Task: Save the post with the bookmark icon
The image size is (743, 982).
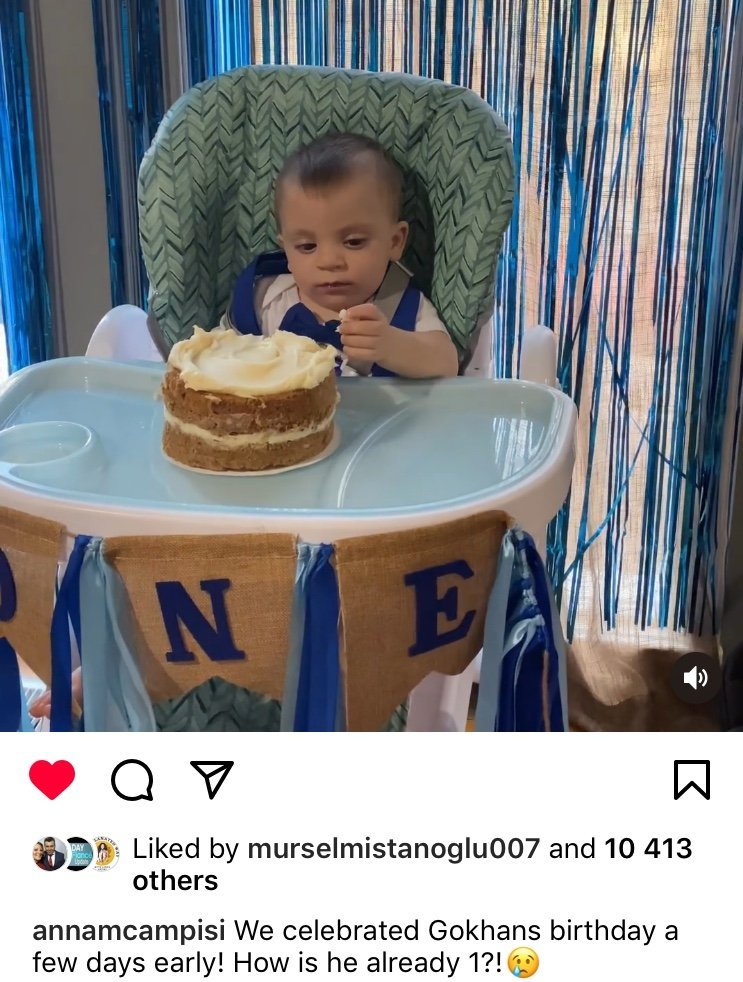Action: (691, 780)
